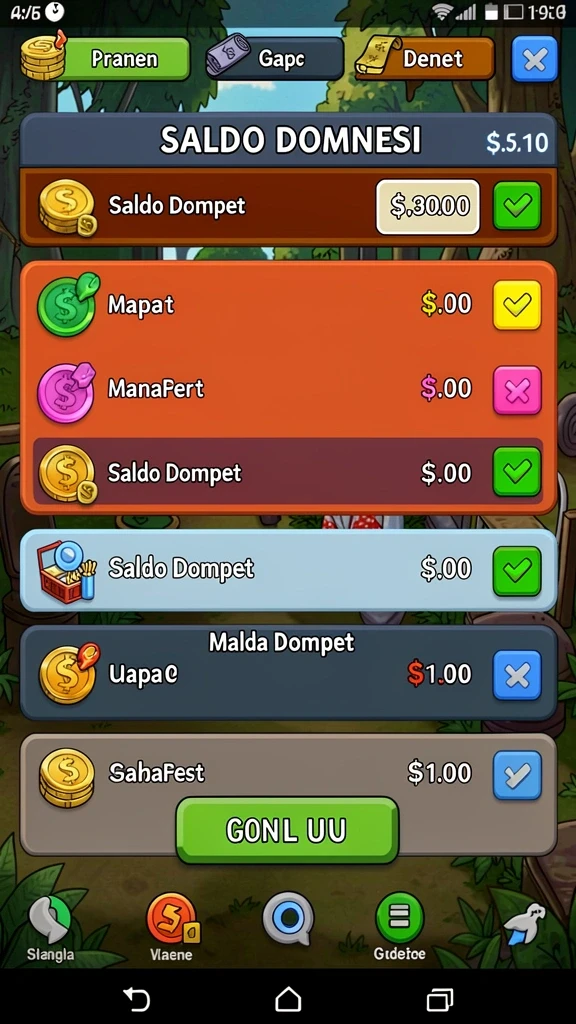This screenshot has height=1024, width=576.
Task: Remove UapaC with the blue X
Action: tap(517, 675)
